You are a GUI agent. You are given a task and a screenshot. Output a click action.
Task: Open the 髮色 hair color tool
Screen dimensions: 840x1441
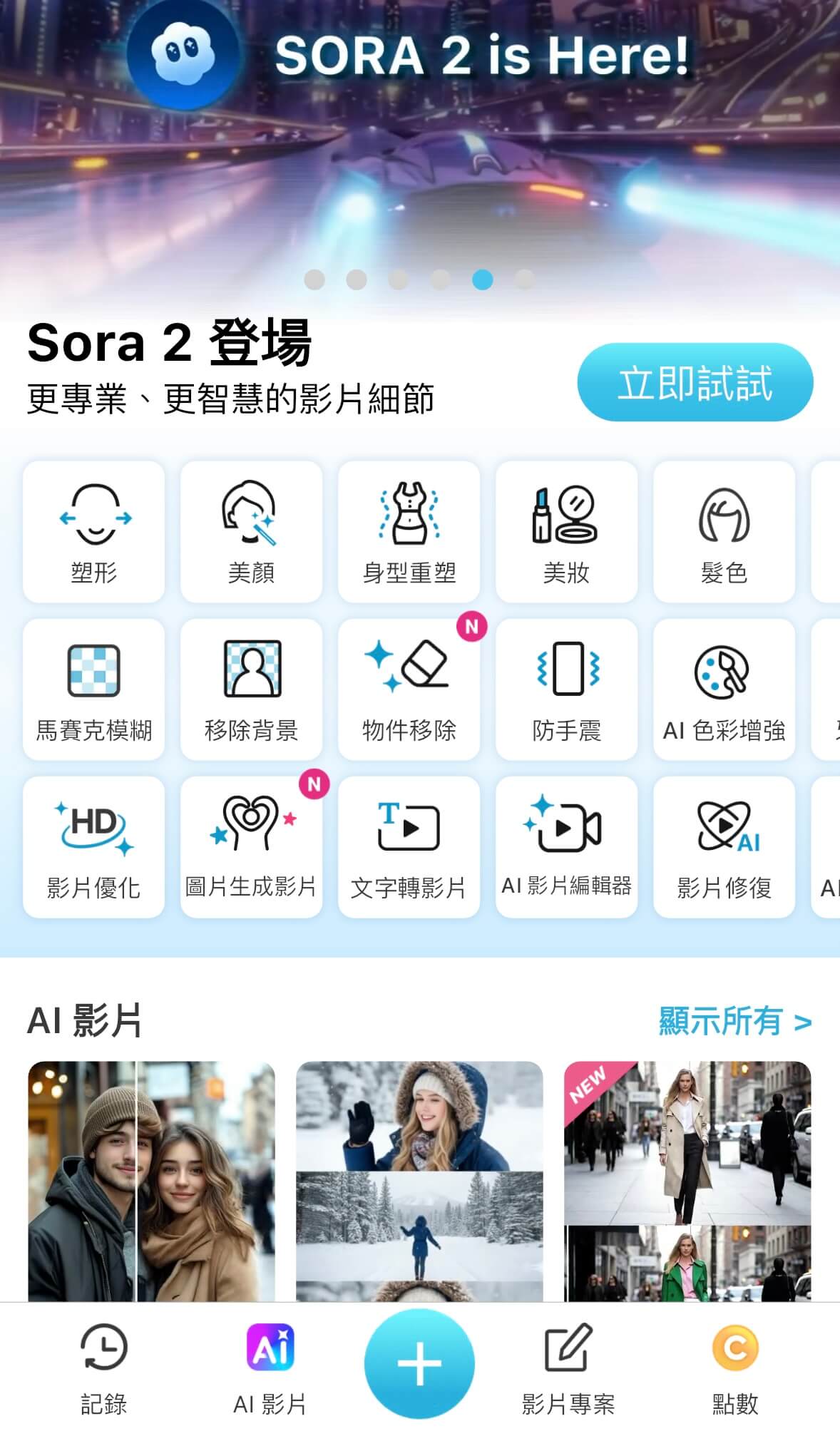(724, 532)
